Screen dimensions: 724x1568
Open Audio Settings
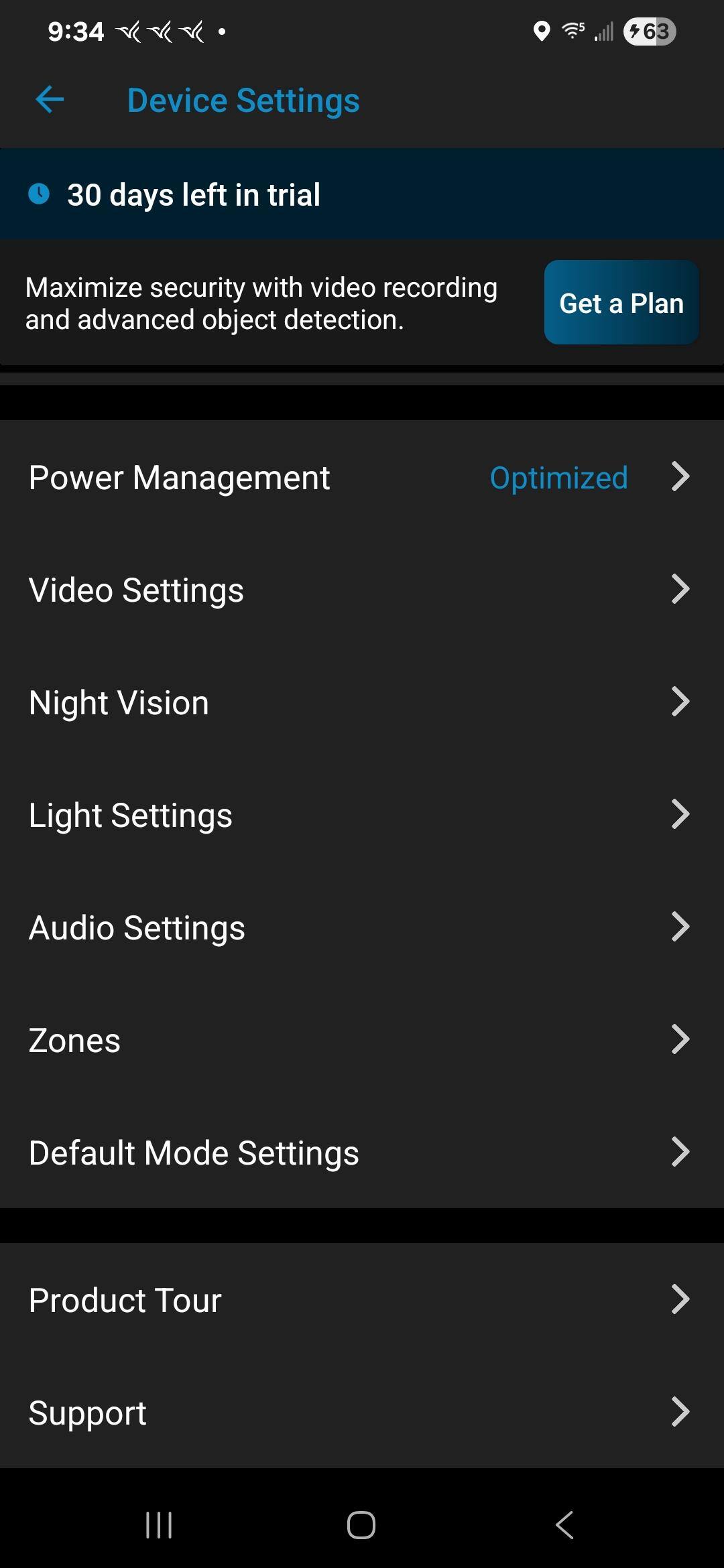point(362,928)
